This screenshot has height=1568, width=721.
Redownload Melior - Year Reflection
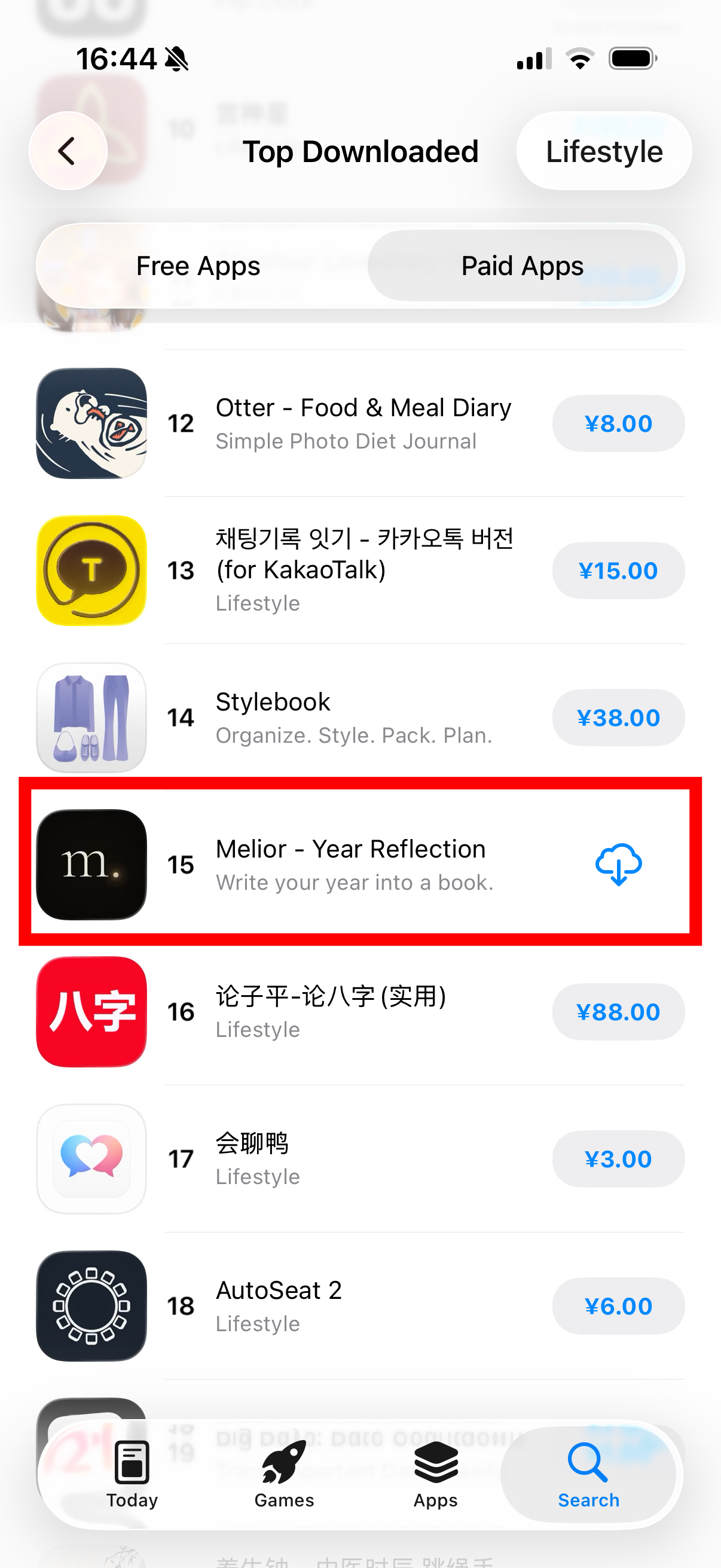[x=618, y=864]
